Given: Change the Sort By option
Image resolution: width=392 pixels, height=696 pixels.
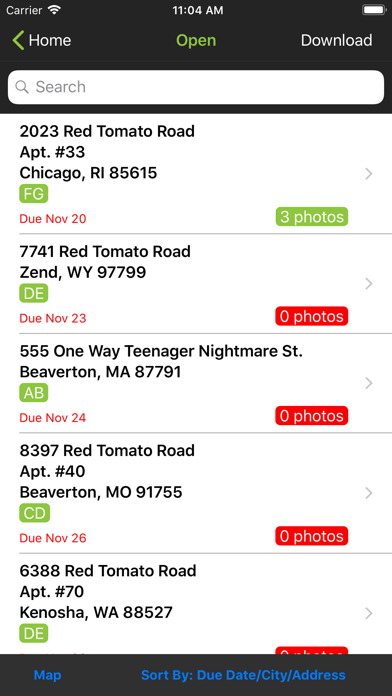Looking at the screenshot, I should click(x=243, y=675).
